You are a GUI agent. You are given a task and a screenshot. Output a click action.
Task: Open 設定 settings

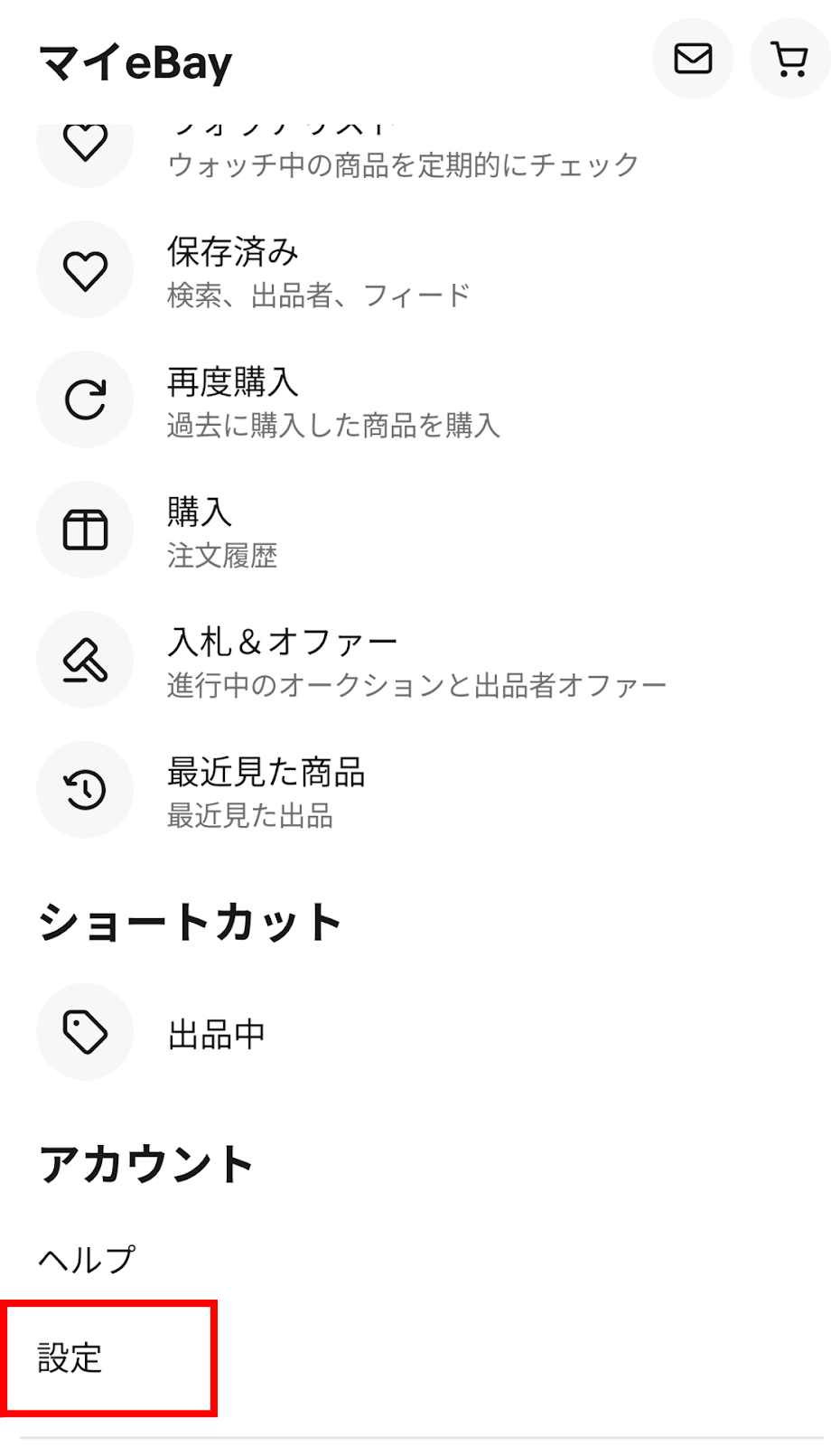(70, 1357)
